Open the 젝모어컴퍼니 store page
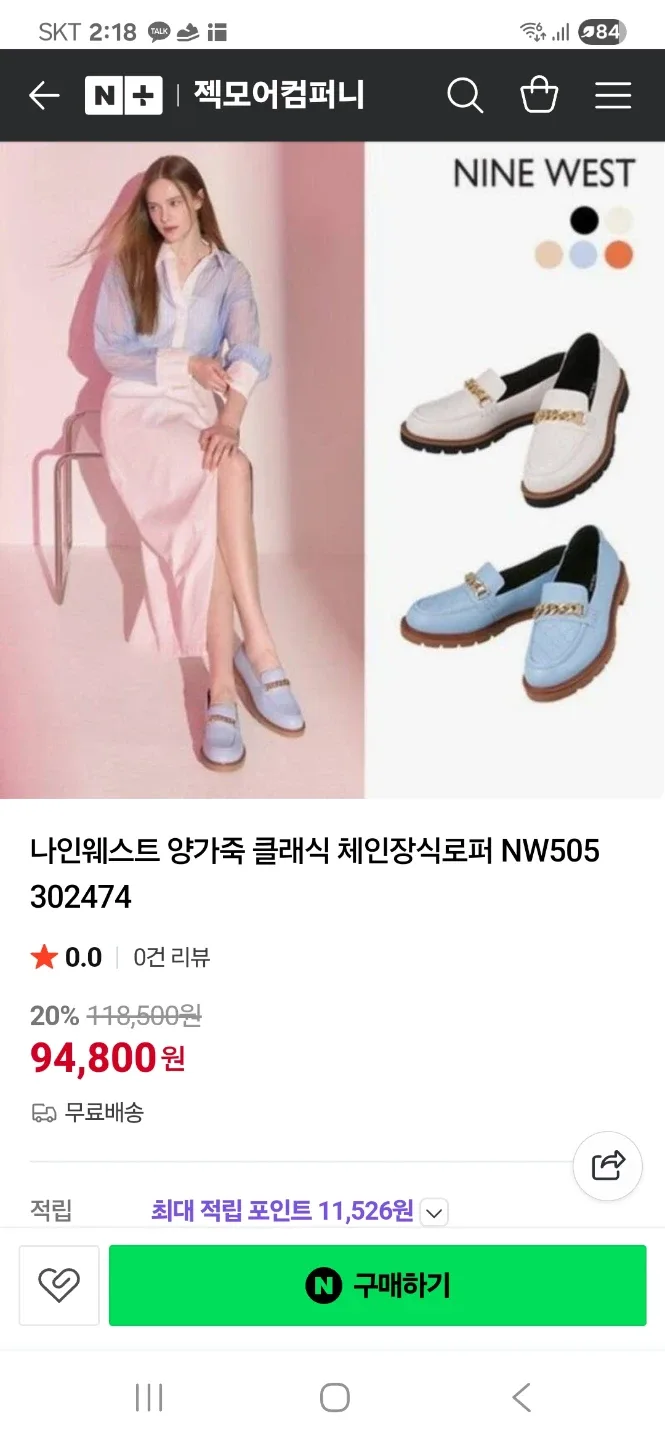This screenshot has height=1440, width=665. [x=278, y=96]
